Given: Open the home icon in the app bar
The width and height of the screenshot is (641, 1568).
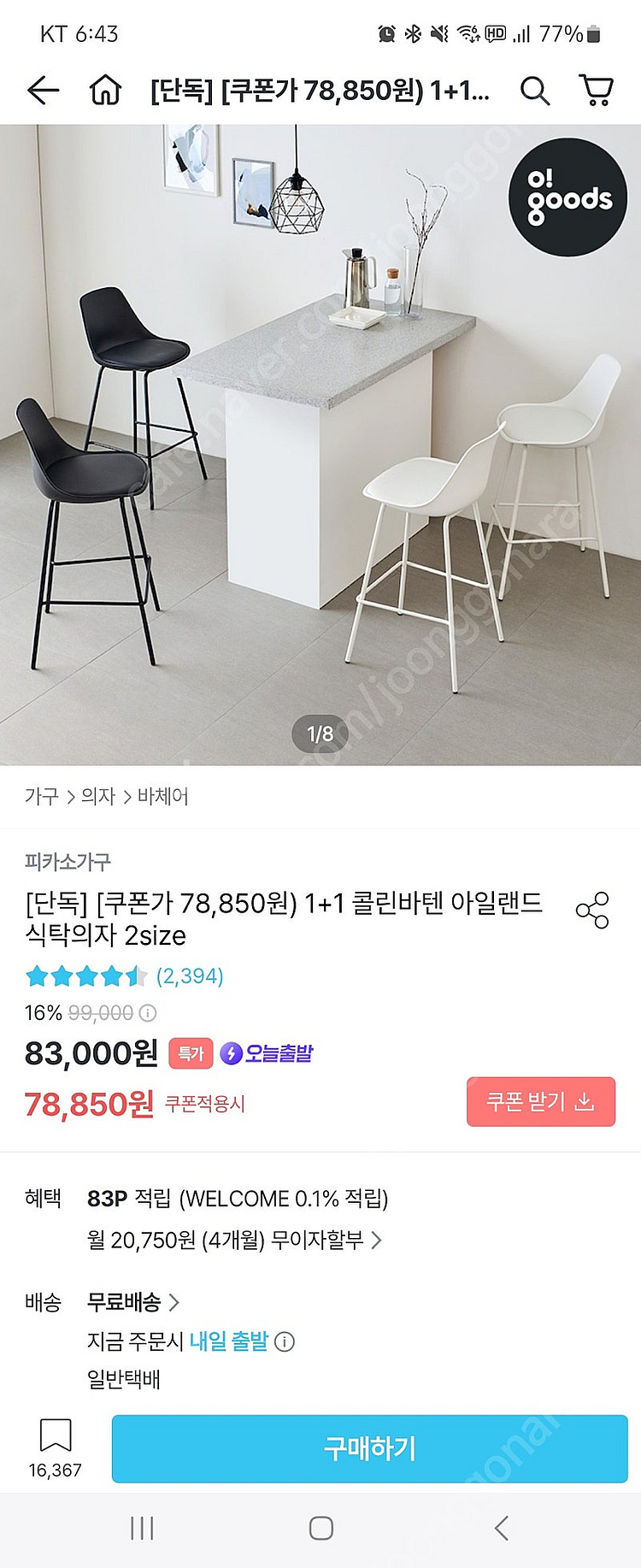Looking at the screenshot, I should 106,90.
